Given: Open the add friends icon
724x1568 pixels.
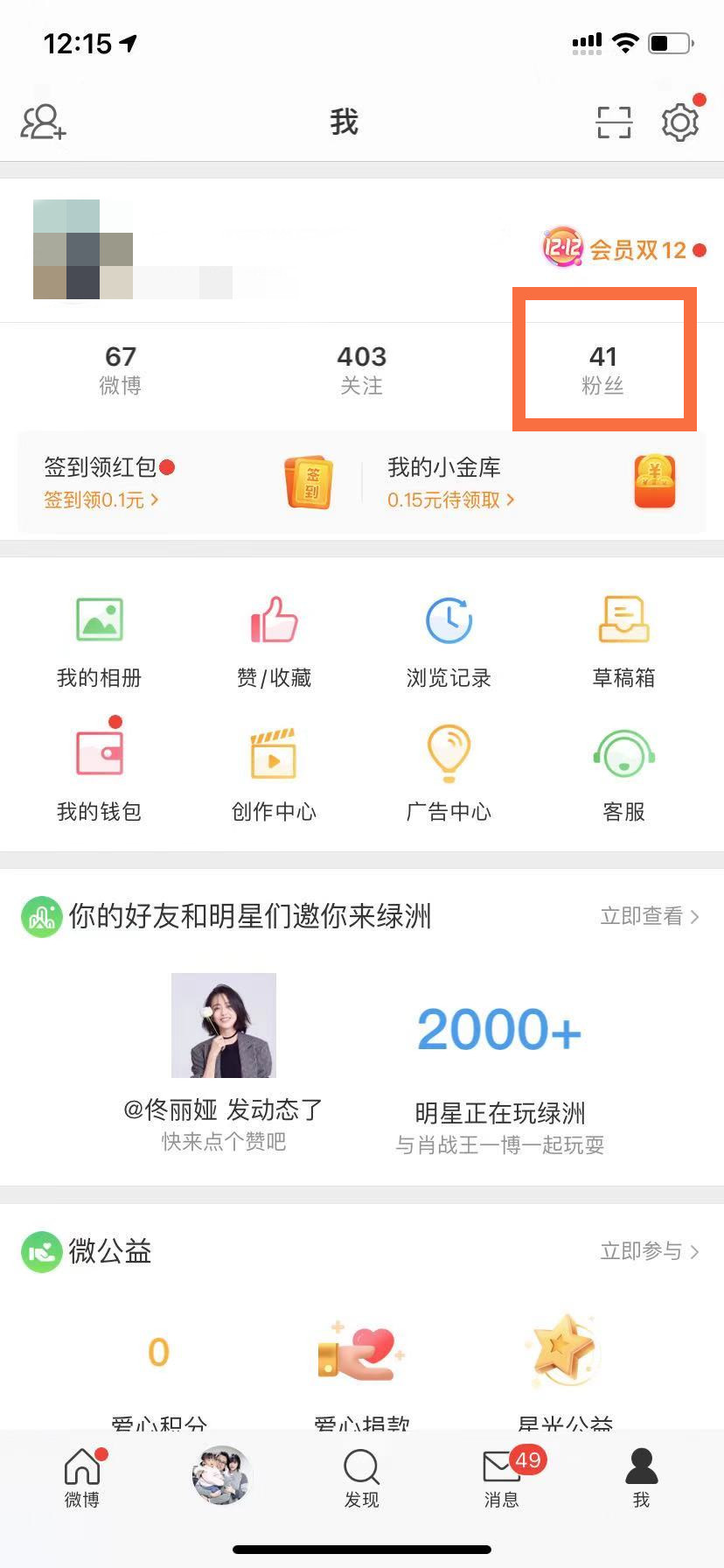Looking at the screenshot, I should 43,122.
